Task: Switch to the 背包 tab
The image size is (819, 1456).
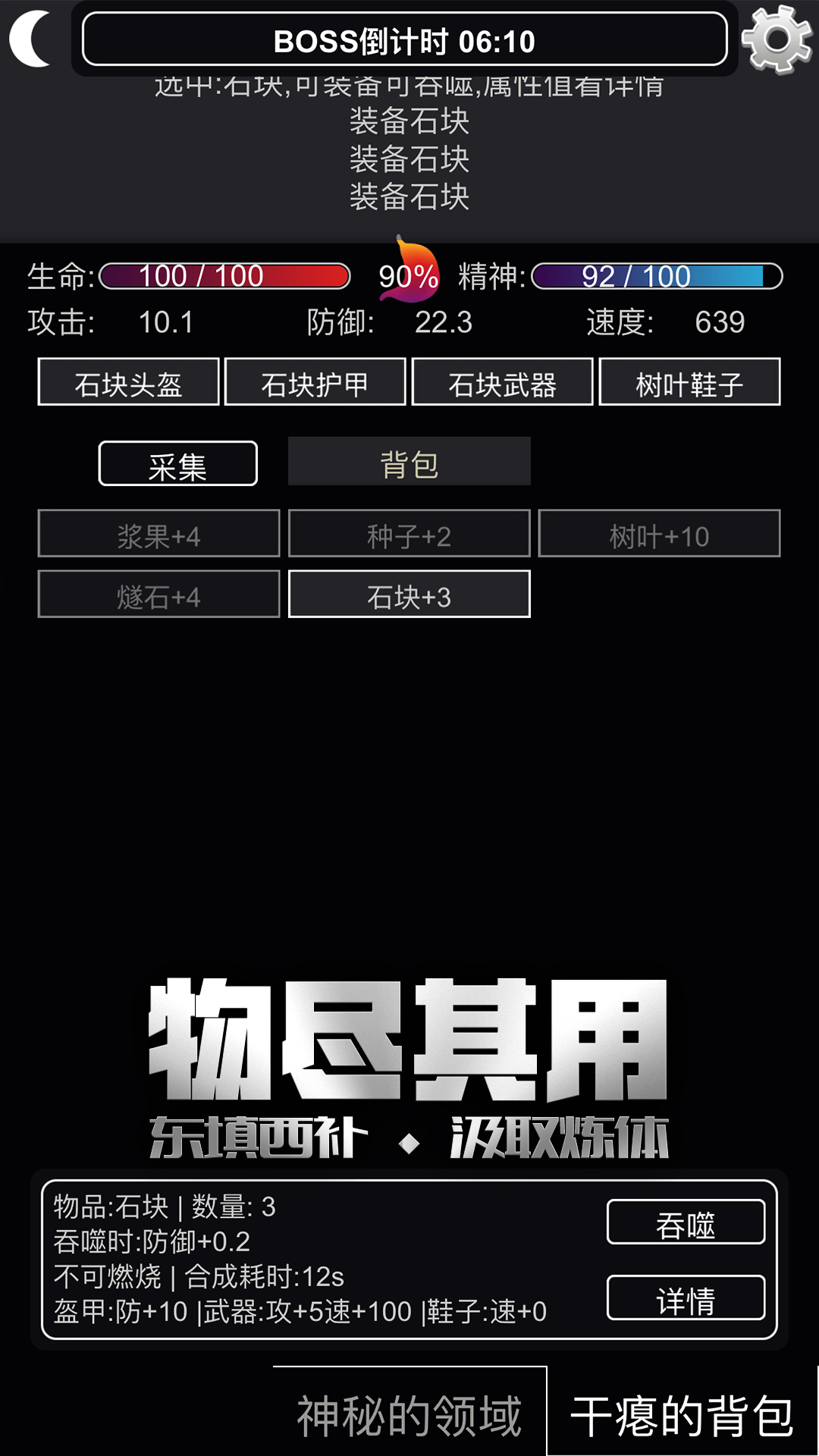Action: pyautogui.click(x=409, y=462)
